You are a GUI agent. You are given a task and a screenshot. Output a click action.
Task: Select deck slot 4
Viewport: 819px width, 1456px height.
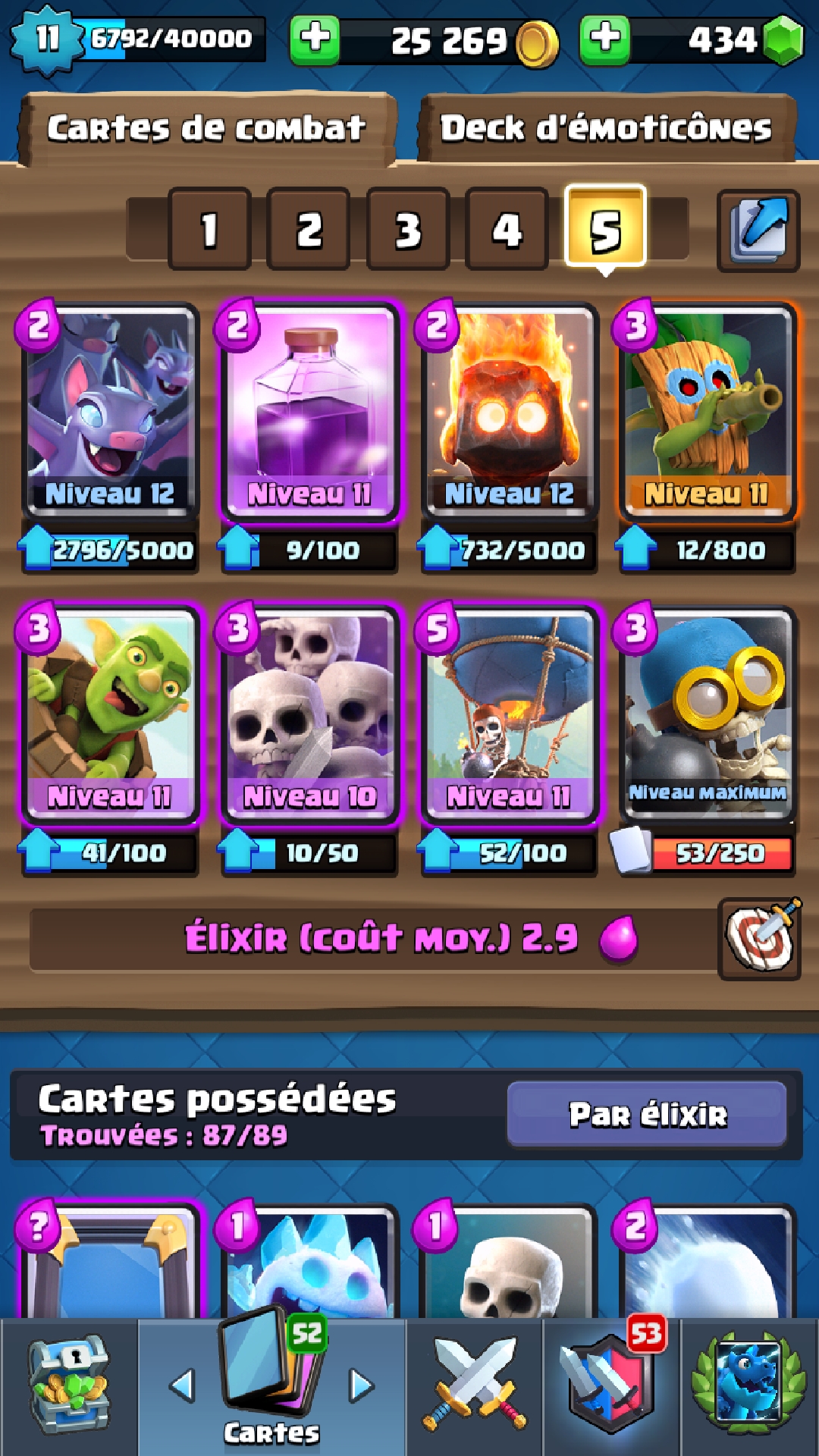(x=507, y=229)
